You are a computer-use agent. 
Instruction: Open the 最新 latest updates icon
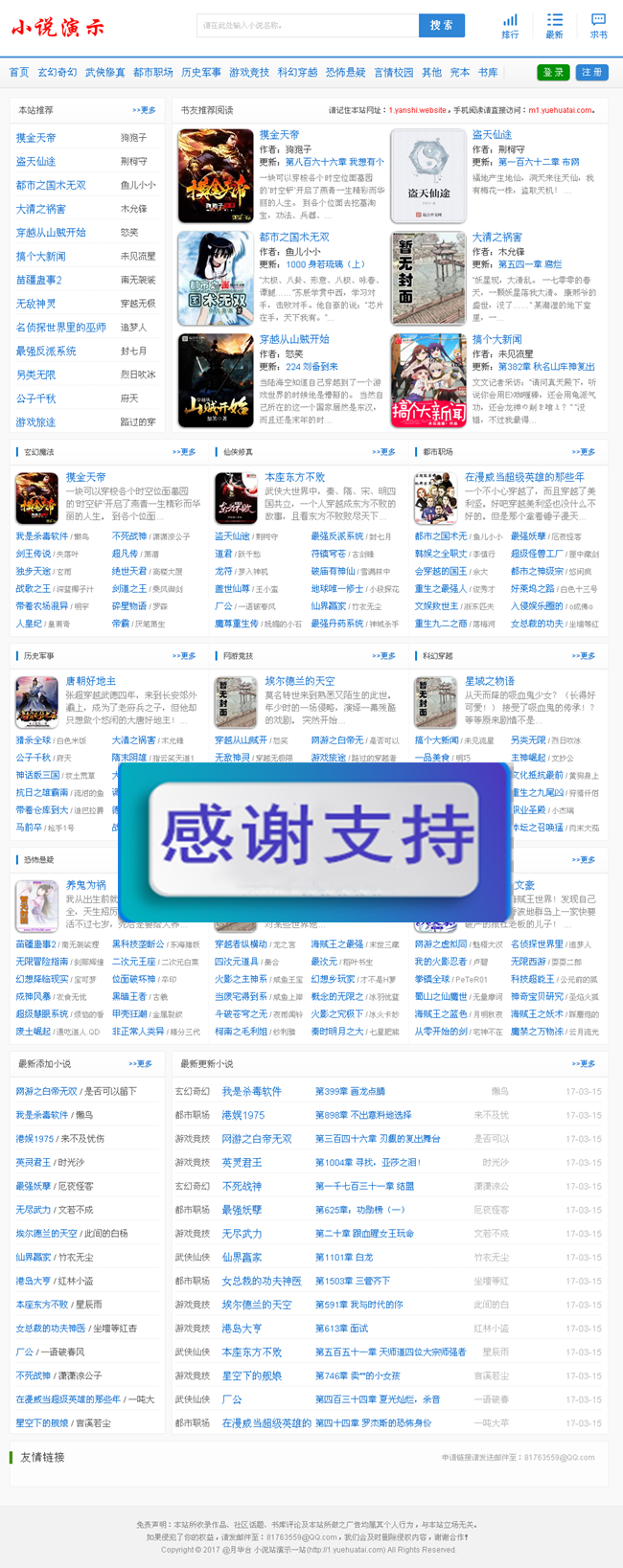554,26
